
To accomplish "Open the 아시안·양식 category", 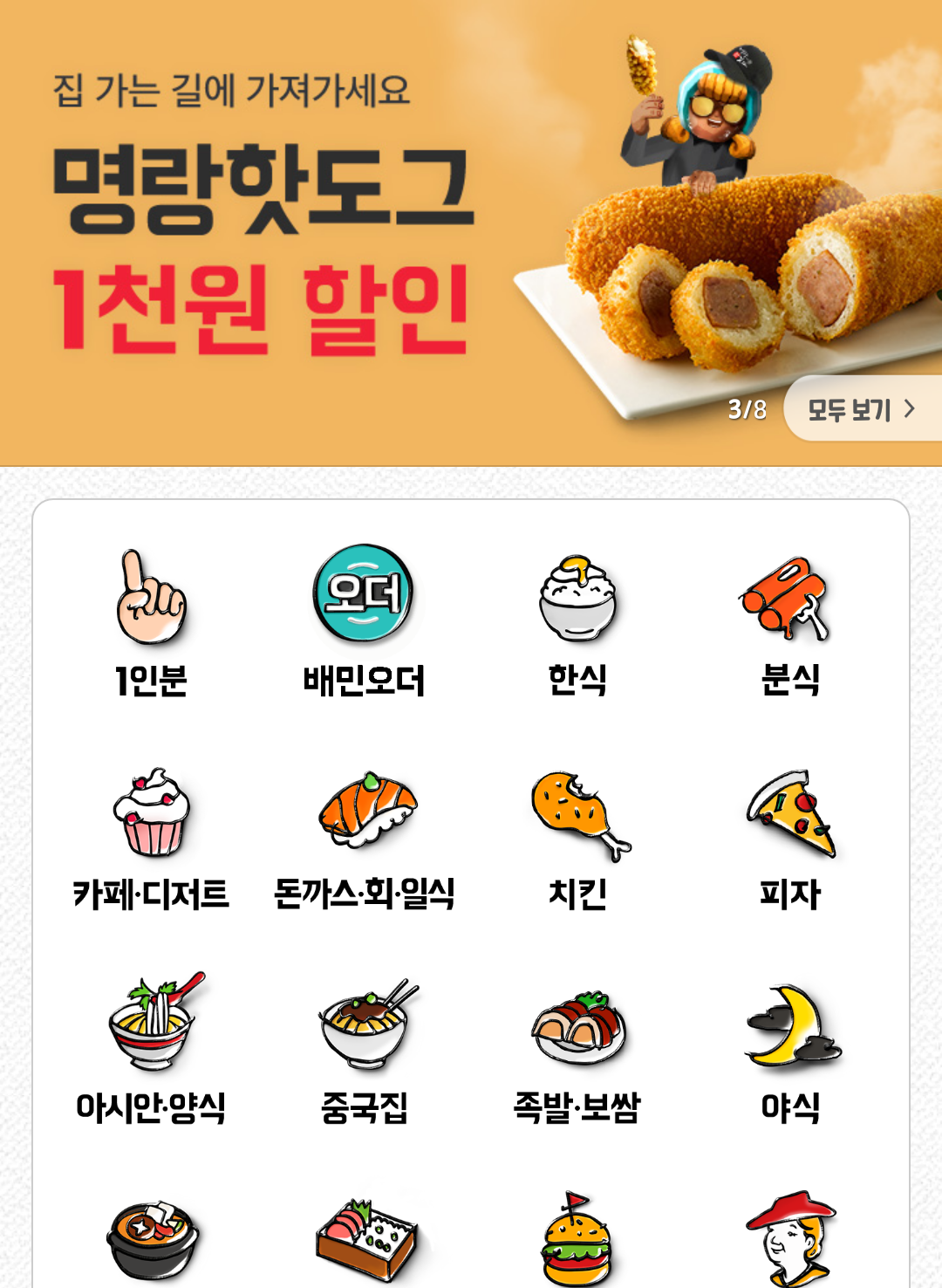I will (x=152, y=1047).
